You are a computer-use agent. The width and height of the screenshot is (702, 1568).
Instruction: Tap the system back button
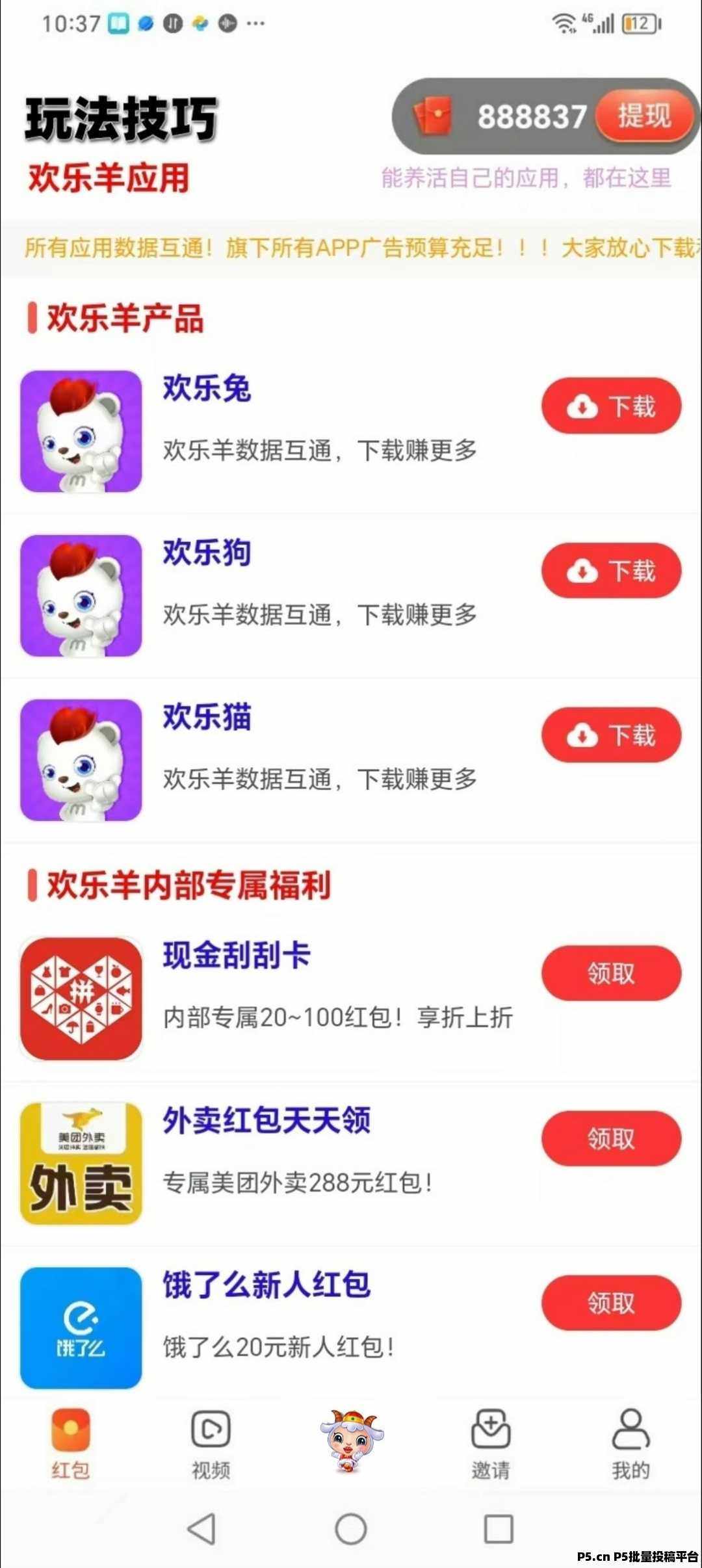coord(201,1528)
